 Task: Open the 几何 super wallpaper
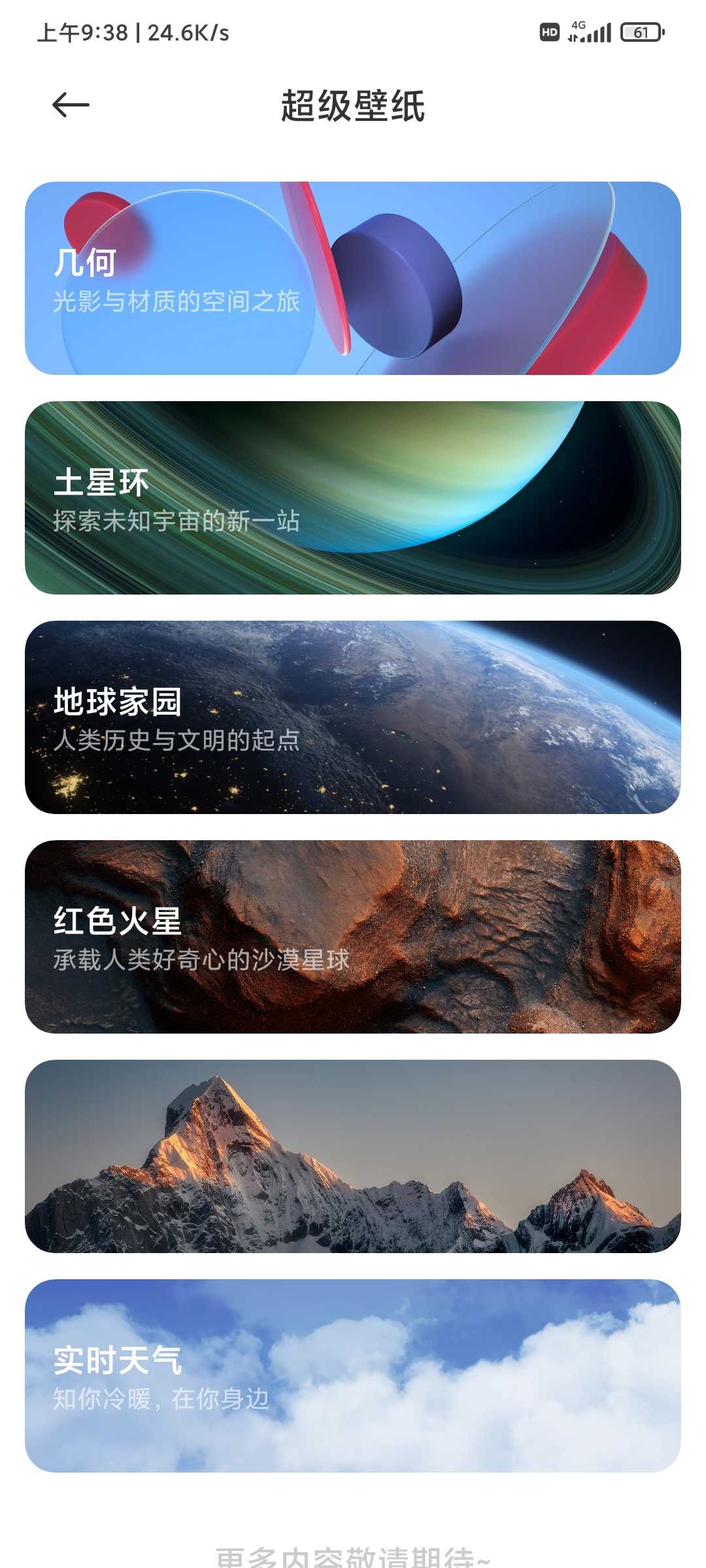click(353, 278)
